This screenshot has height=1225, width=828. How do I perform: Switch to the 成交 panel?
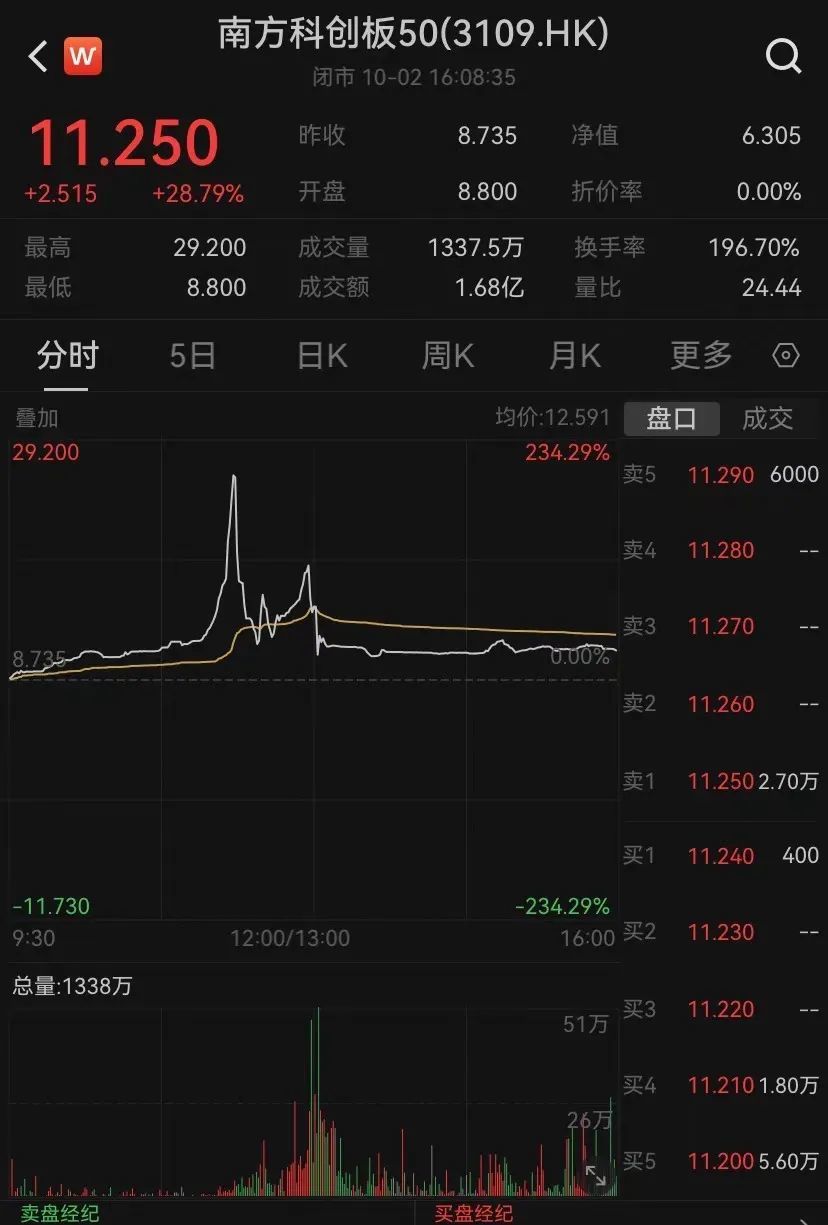pos(767,419)
